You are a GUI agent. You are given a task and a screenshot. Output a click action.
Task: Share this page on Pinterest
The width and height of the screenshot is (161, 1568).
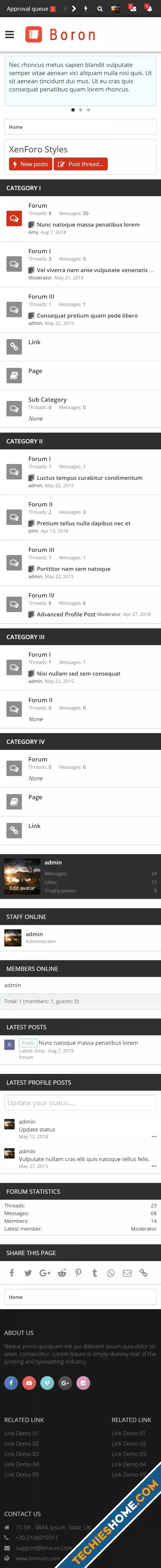click(78, 1273)
